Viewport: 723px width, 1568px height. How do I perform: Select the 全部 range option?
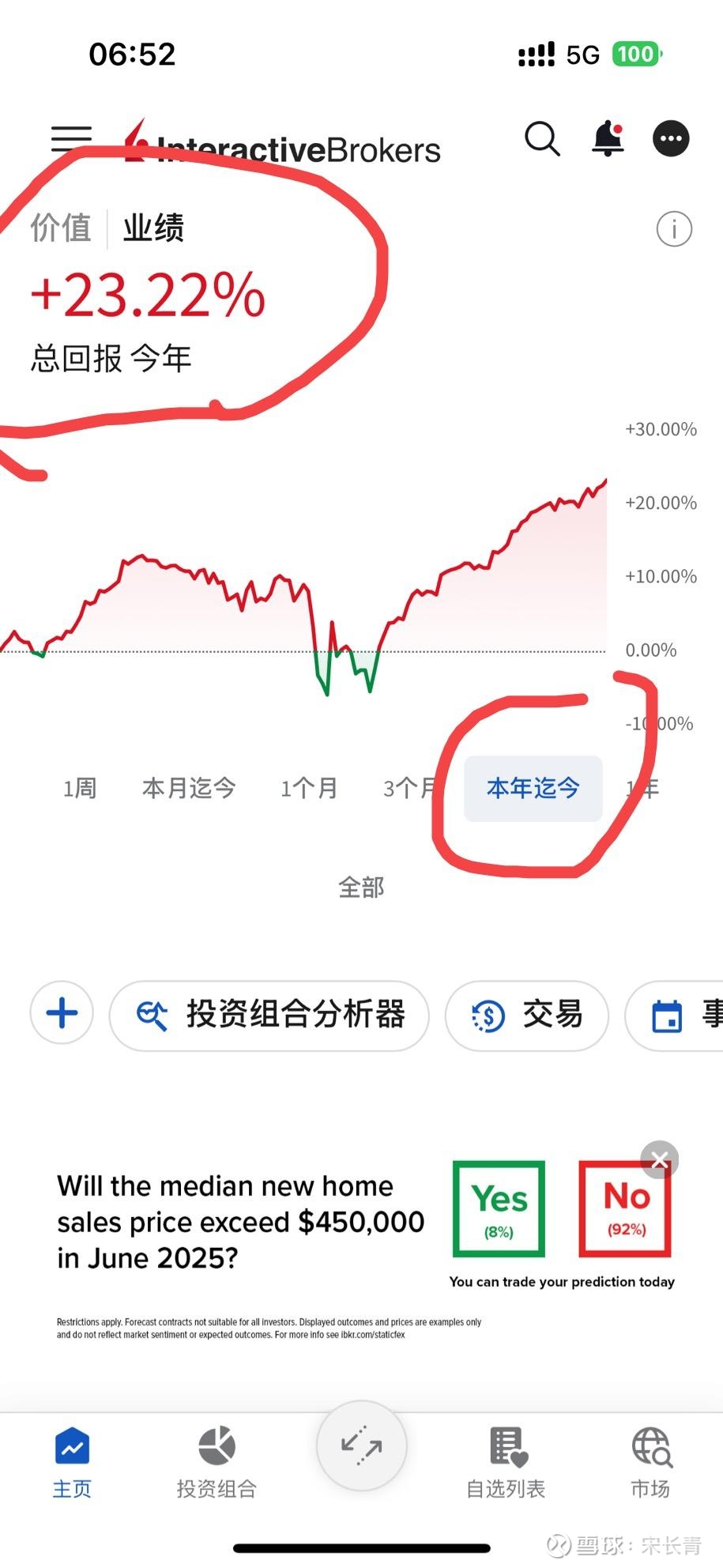click(x=361, y=887)
